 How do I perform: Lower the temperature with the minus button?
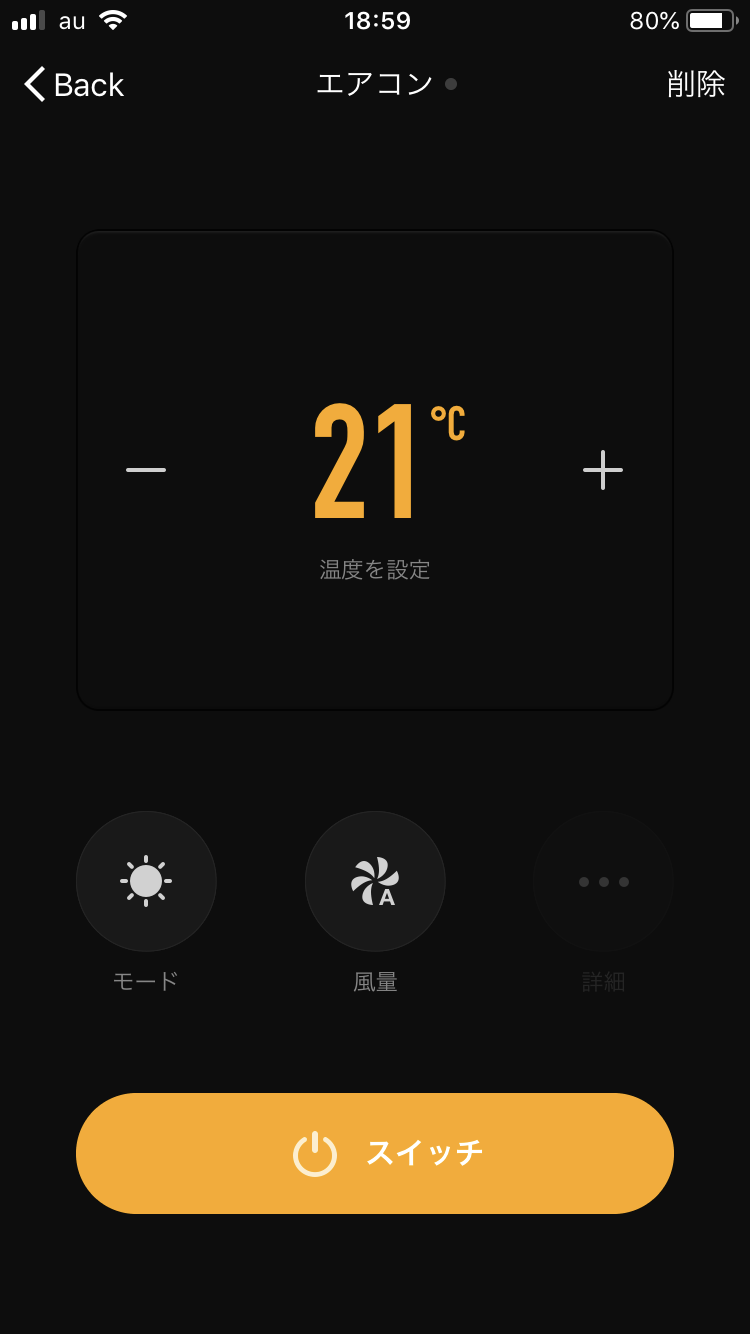146,469
